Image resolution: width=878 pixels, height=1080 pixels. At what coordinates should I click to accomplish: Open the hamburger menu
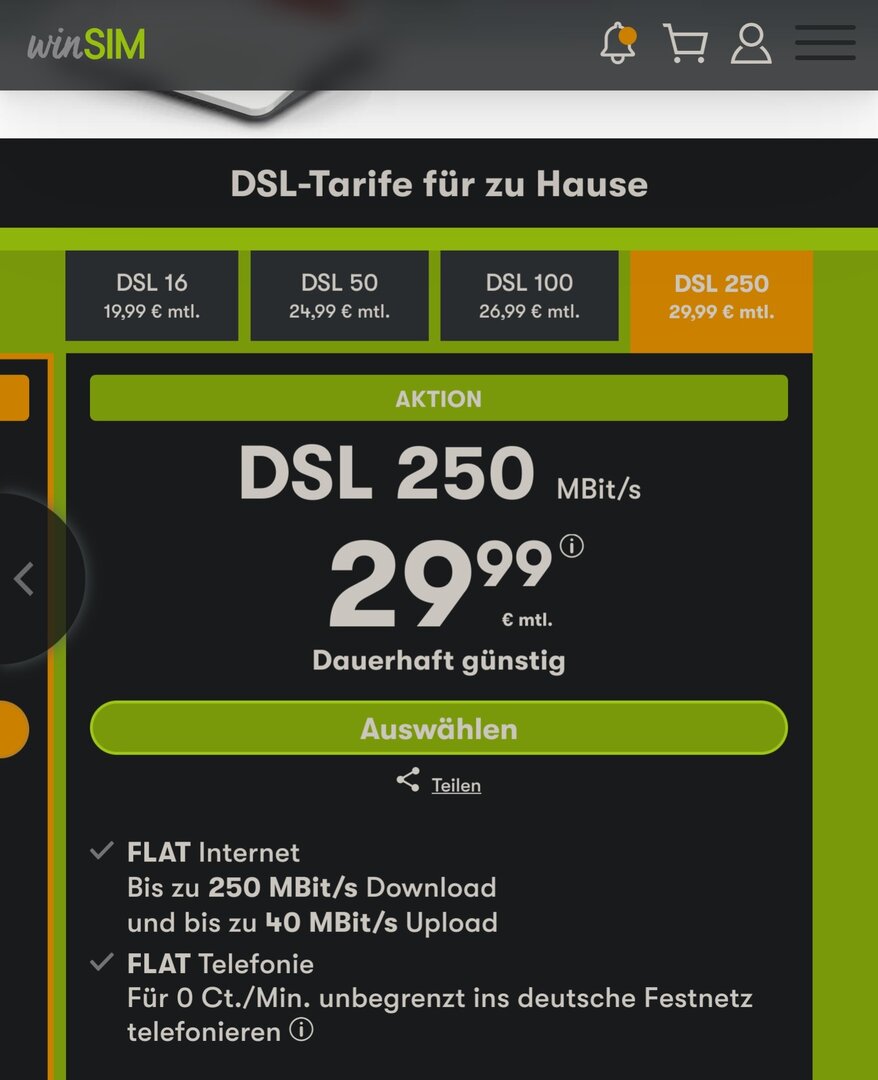825,44
